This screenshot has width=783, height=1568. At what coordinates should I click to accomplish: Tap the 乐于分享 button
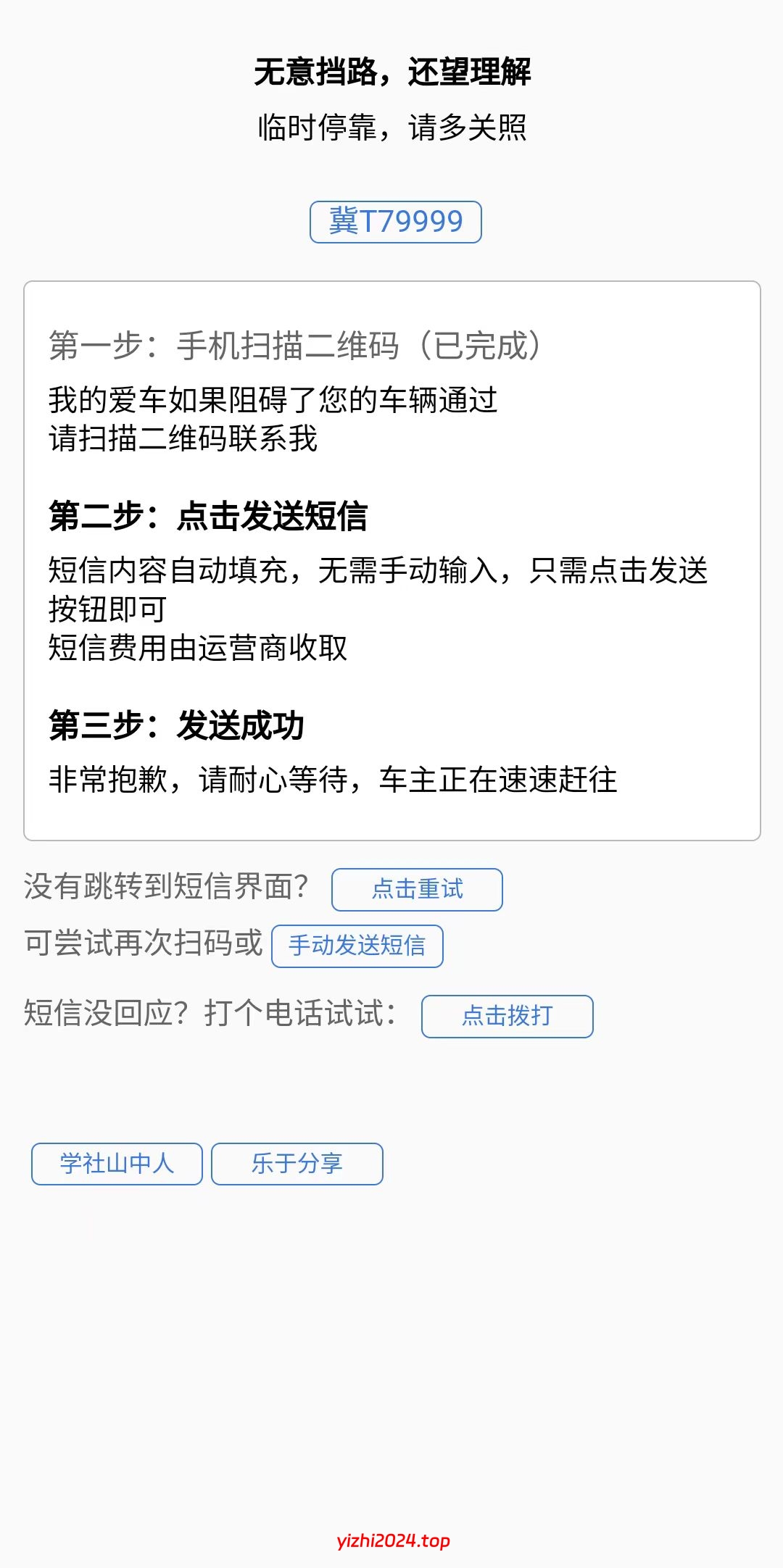(x=297, y=1164)
